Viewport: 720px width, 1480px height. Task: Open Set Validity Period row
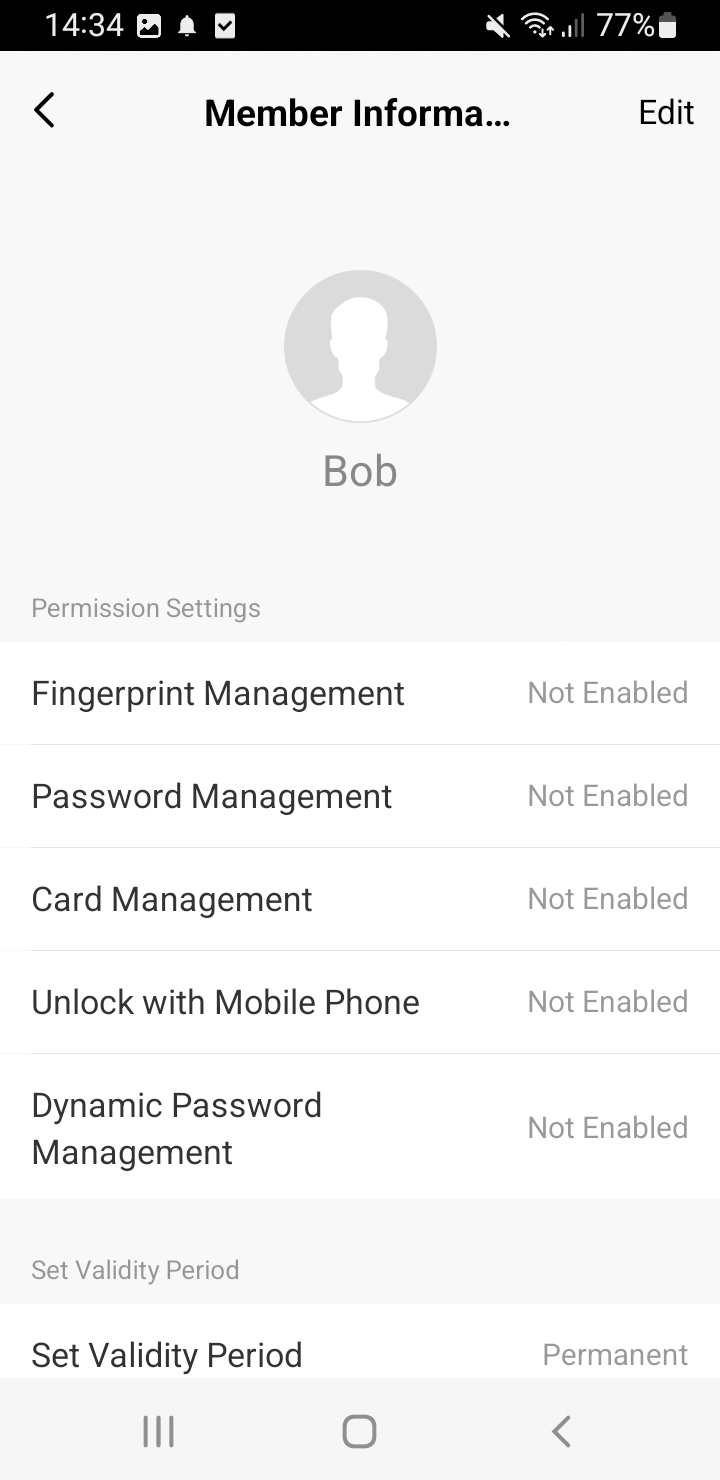click(360, 1354)
